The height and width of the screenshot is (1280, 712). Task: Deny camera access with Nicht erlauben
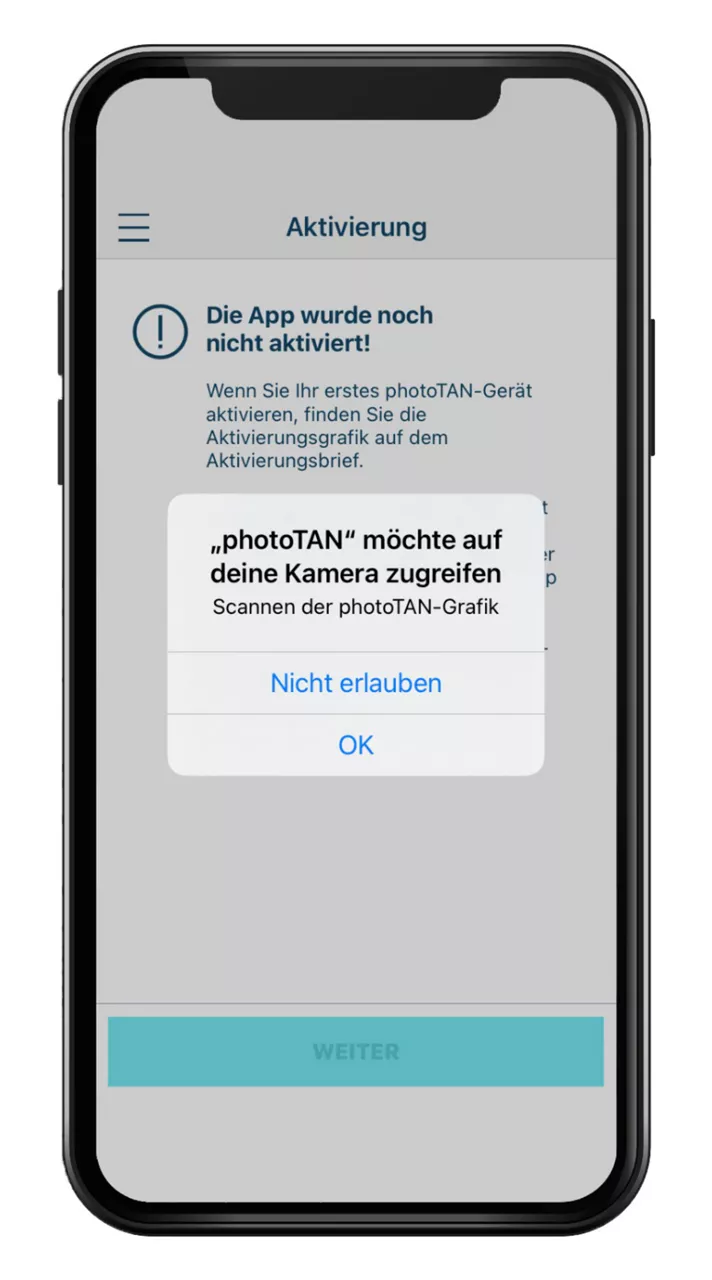point(355,683)
